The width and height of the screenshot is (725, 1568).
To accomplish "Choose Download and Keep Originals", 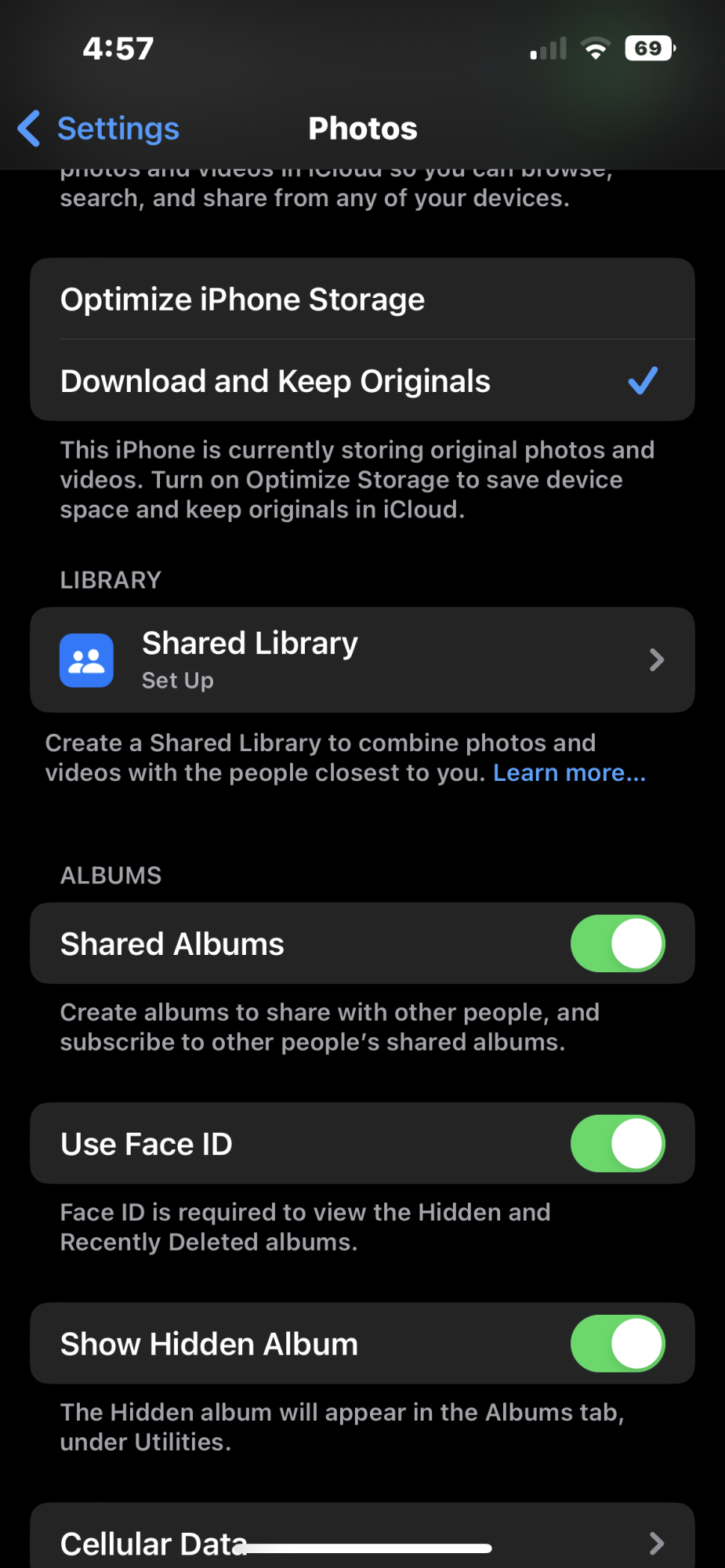I will click(362, 381).
